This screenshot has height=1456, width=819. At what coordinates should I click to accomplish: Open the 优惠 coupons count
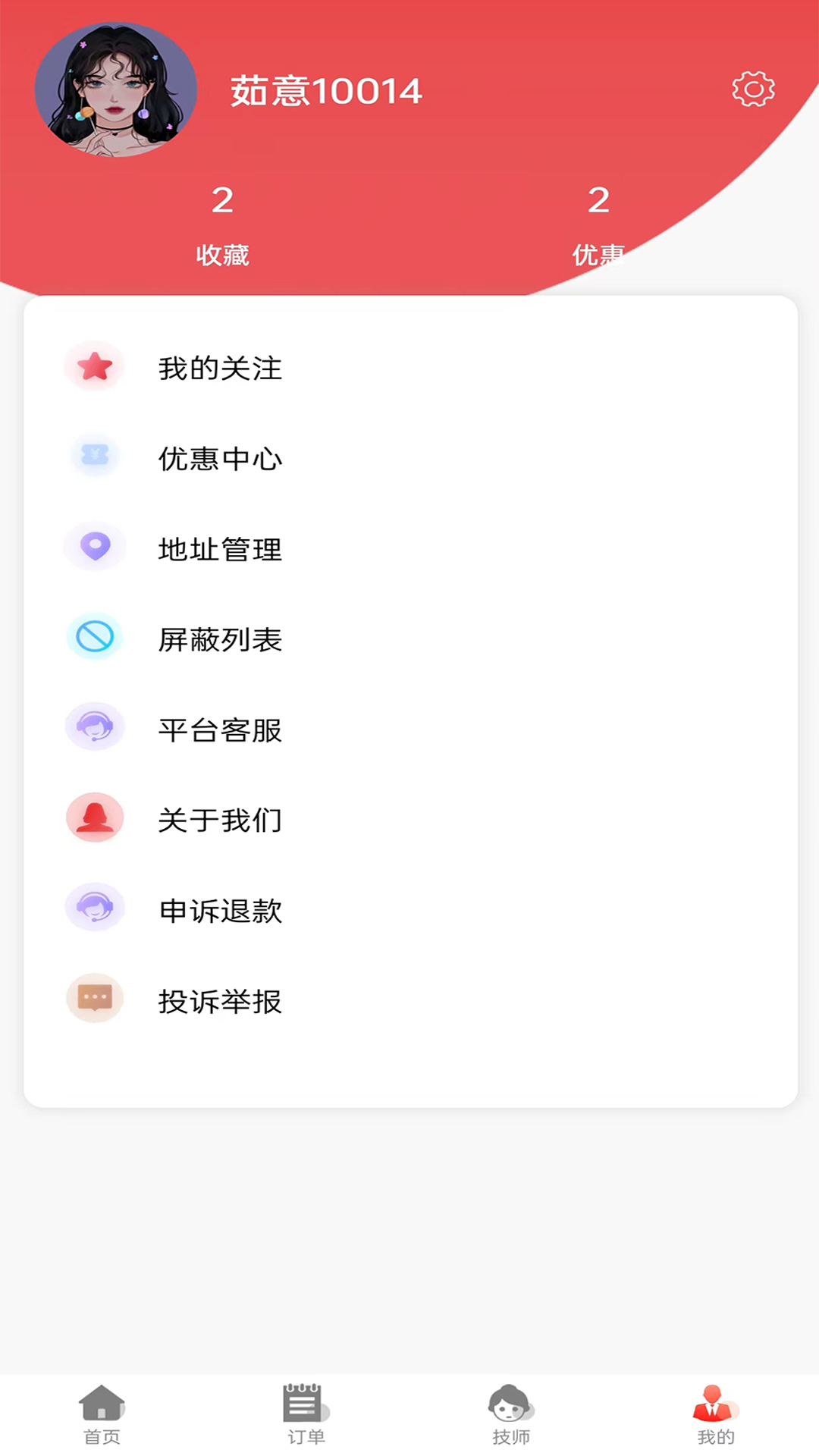598,224
